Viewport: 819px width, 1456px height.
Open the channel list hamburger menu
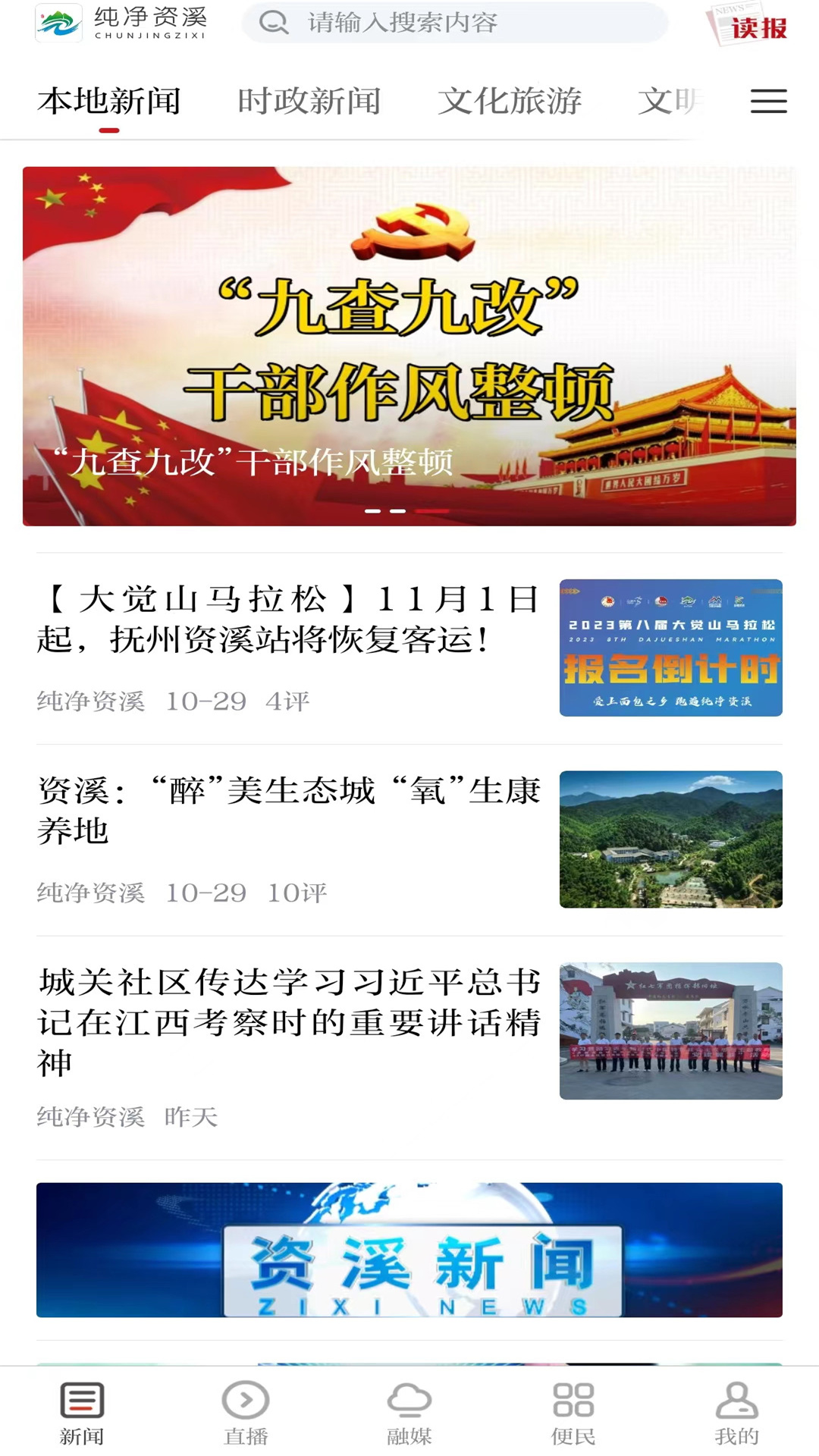coord(768,101)
